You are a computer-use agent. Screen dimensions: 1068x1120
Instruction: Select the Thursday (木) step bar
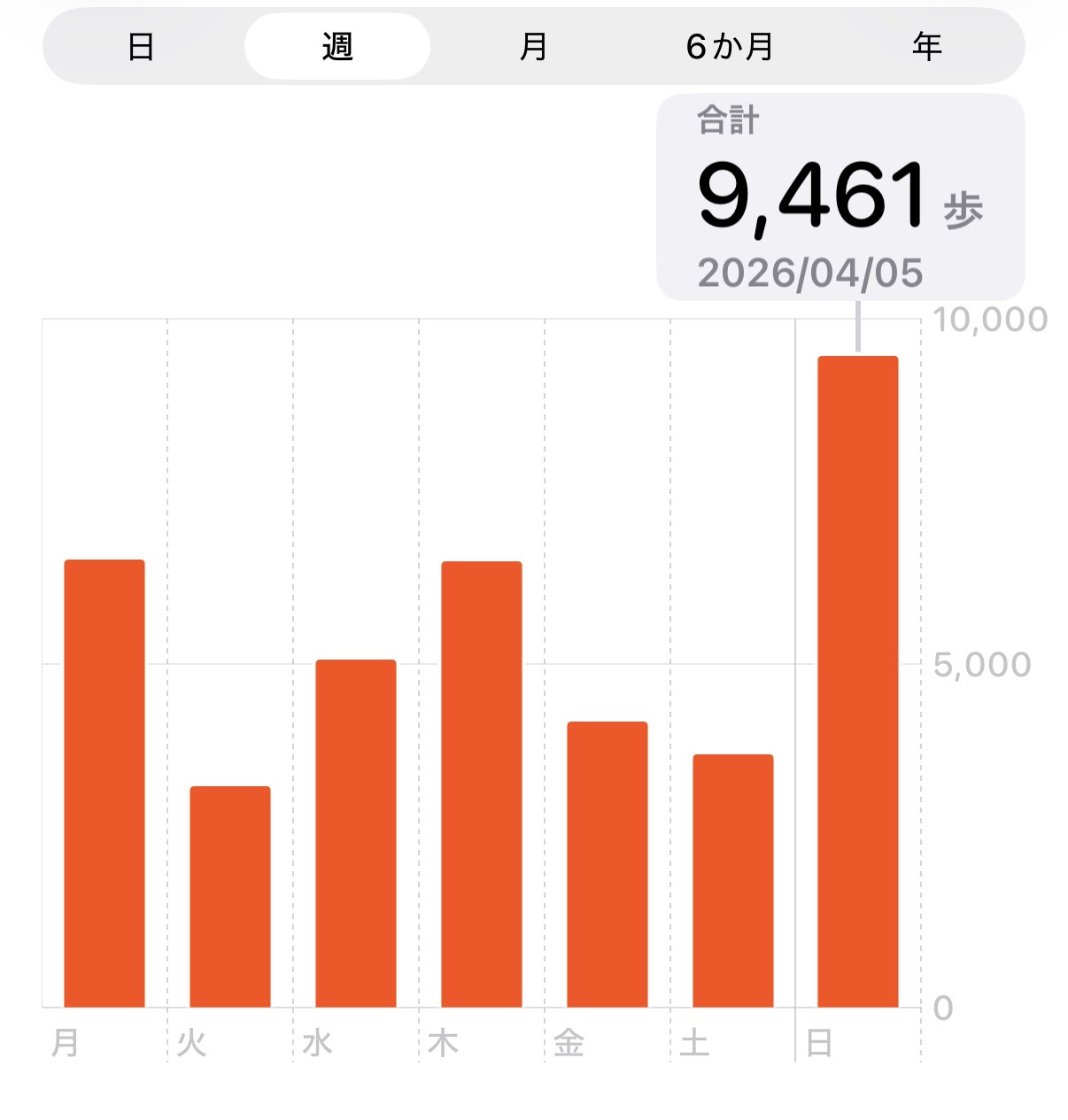(x=482, y=784)
